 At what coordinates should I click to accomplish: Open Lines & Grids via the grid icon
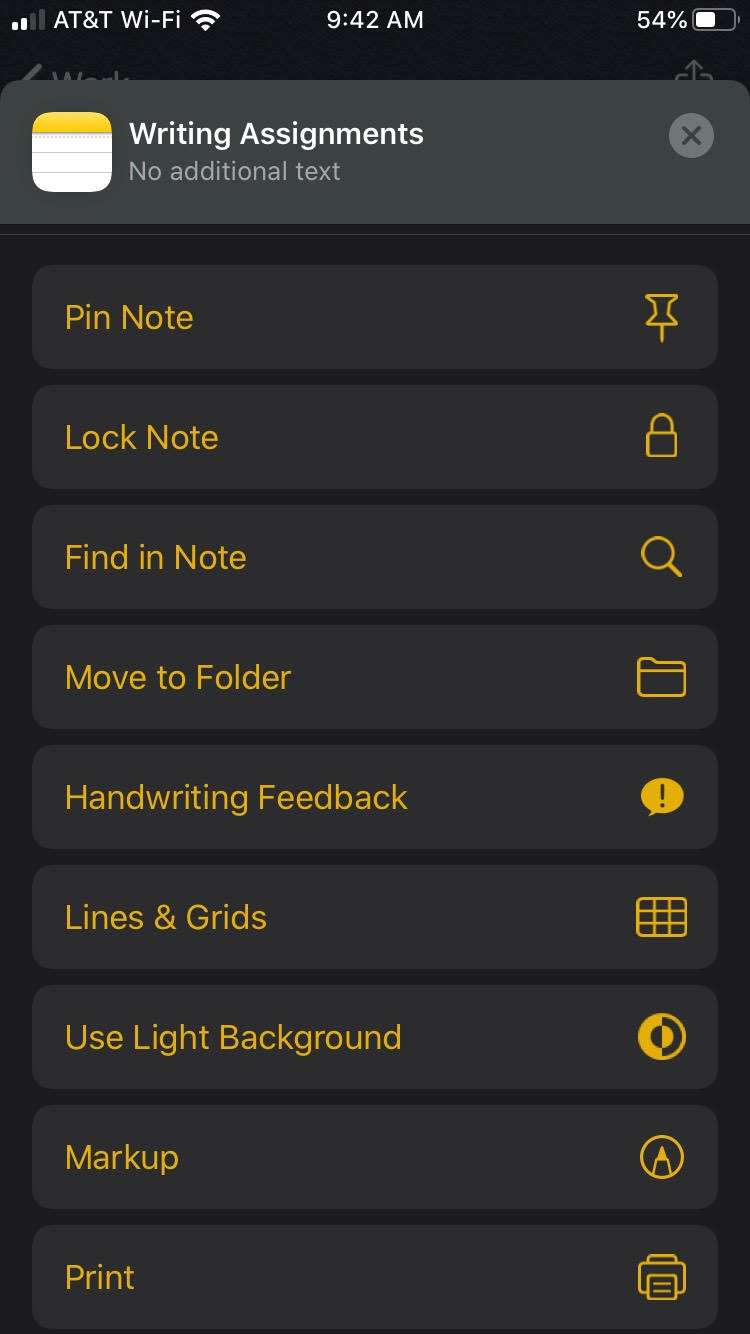click(x=662, y=917)
